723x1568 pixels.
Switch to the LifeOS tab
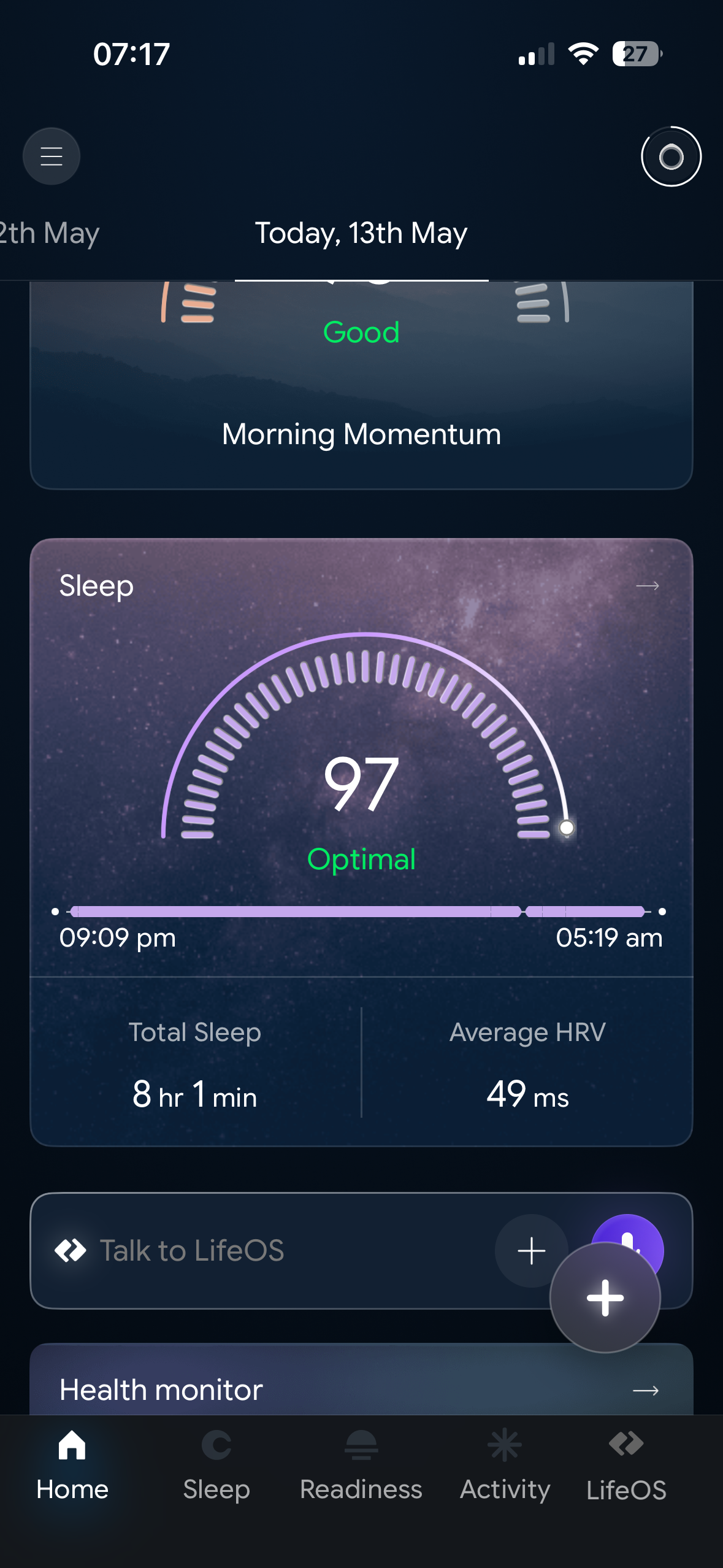[626, 1465]
